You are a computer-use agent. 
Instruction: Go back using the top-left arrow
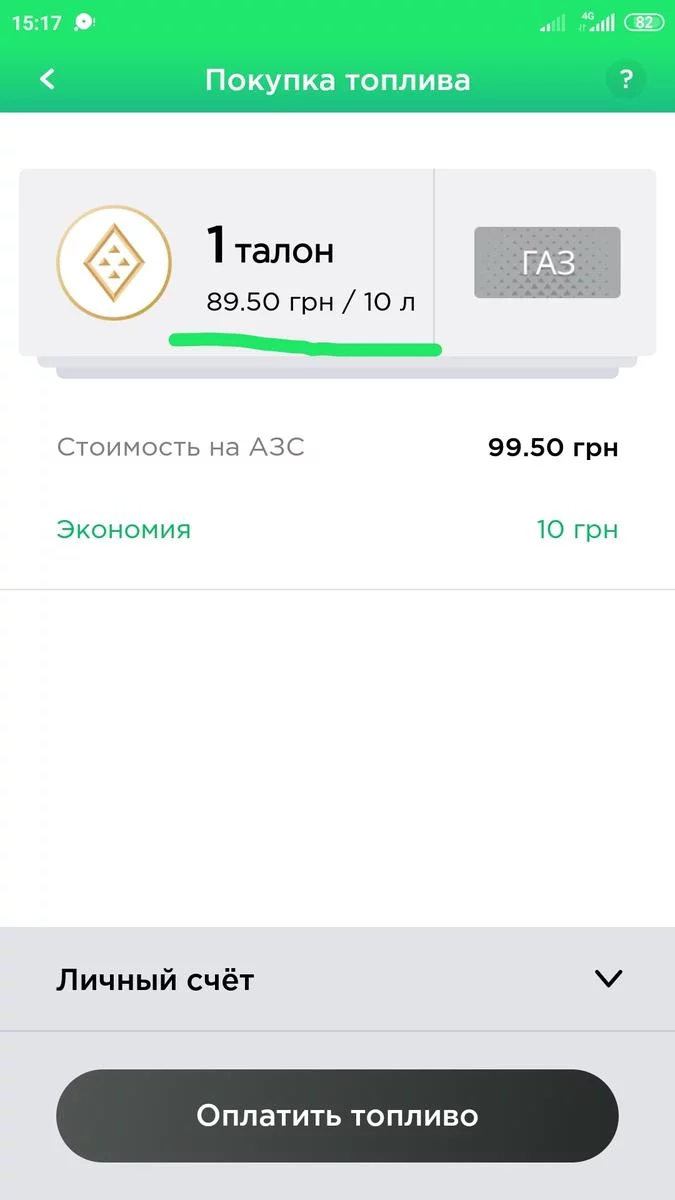(x=47, y=80)
